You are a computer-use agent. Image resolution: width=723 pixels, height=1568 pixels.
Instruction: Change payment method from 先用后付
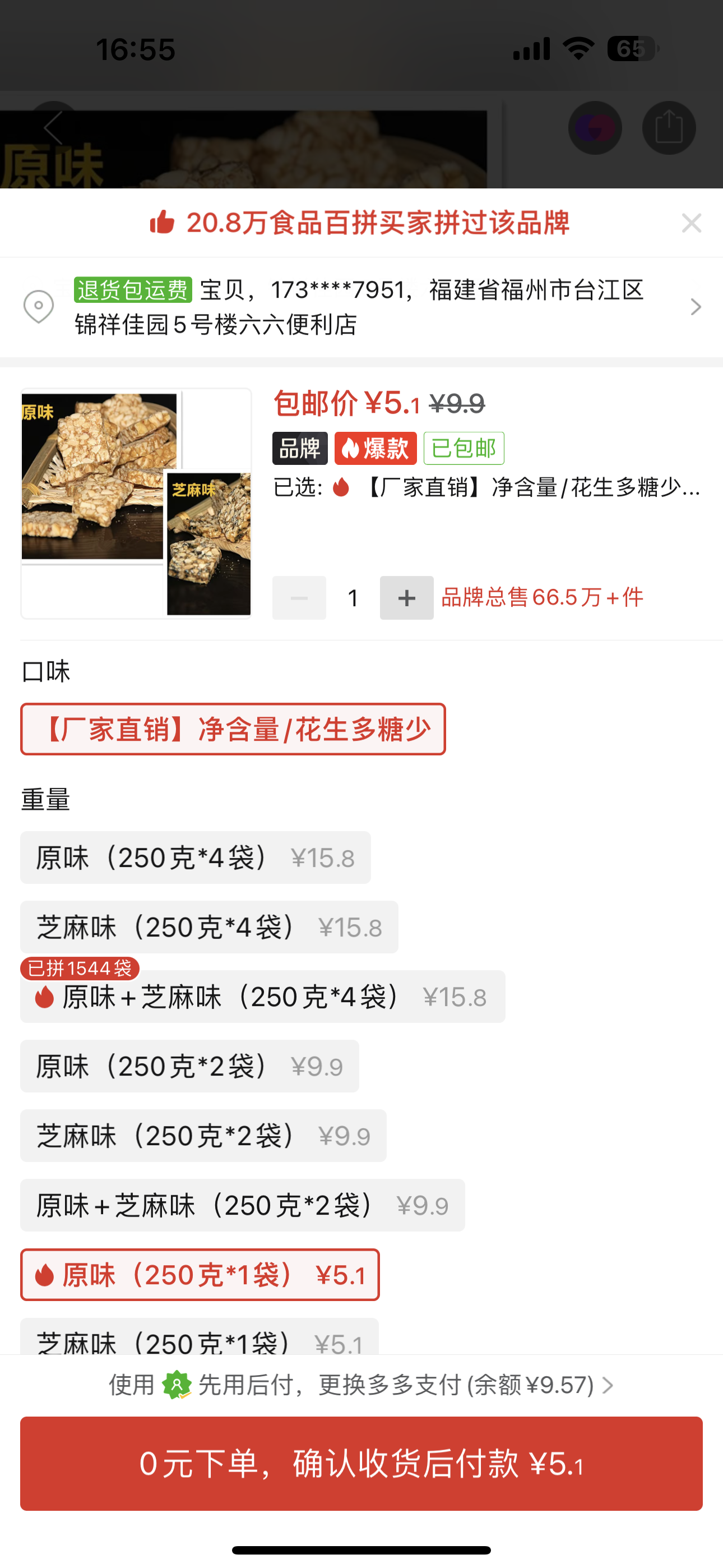coord(361,1385)
